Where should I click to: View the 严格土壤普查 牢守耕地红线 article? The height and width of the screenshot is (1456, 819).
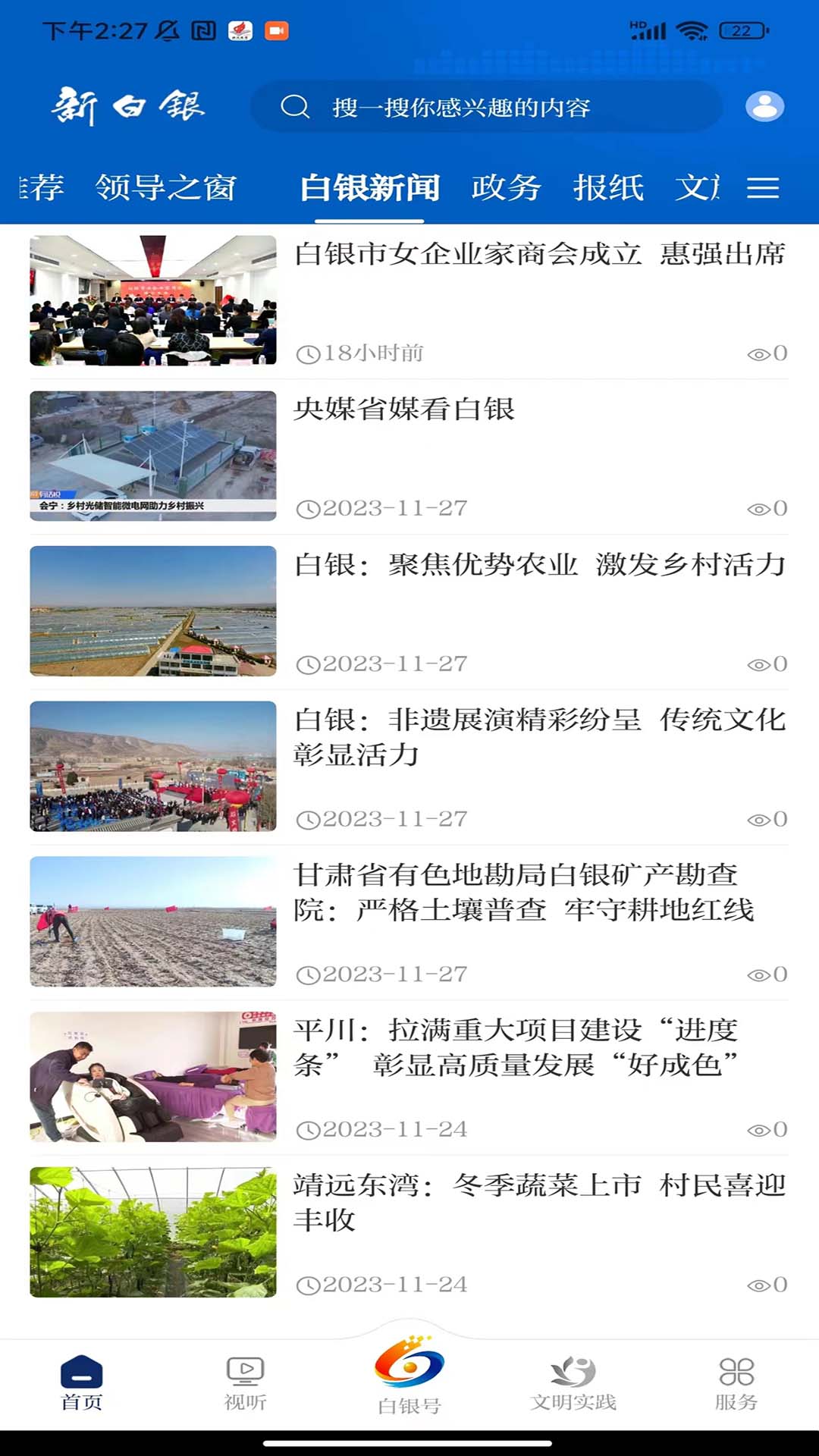click(523, 892)
